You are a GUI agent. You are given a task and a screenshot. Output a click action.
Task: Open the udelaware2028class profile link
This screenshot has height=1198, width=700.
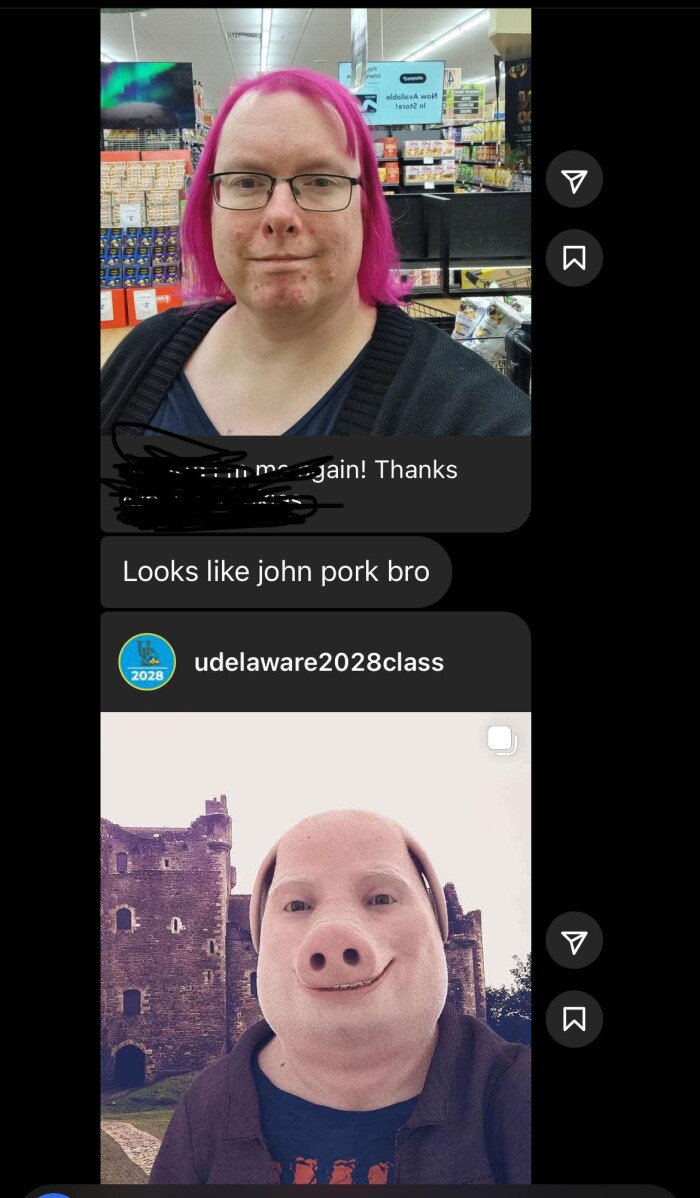tap(318, 662)
